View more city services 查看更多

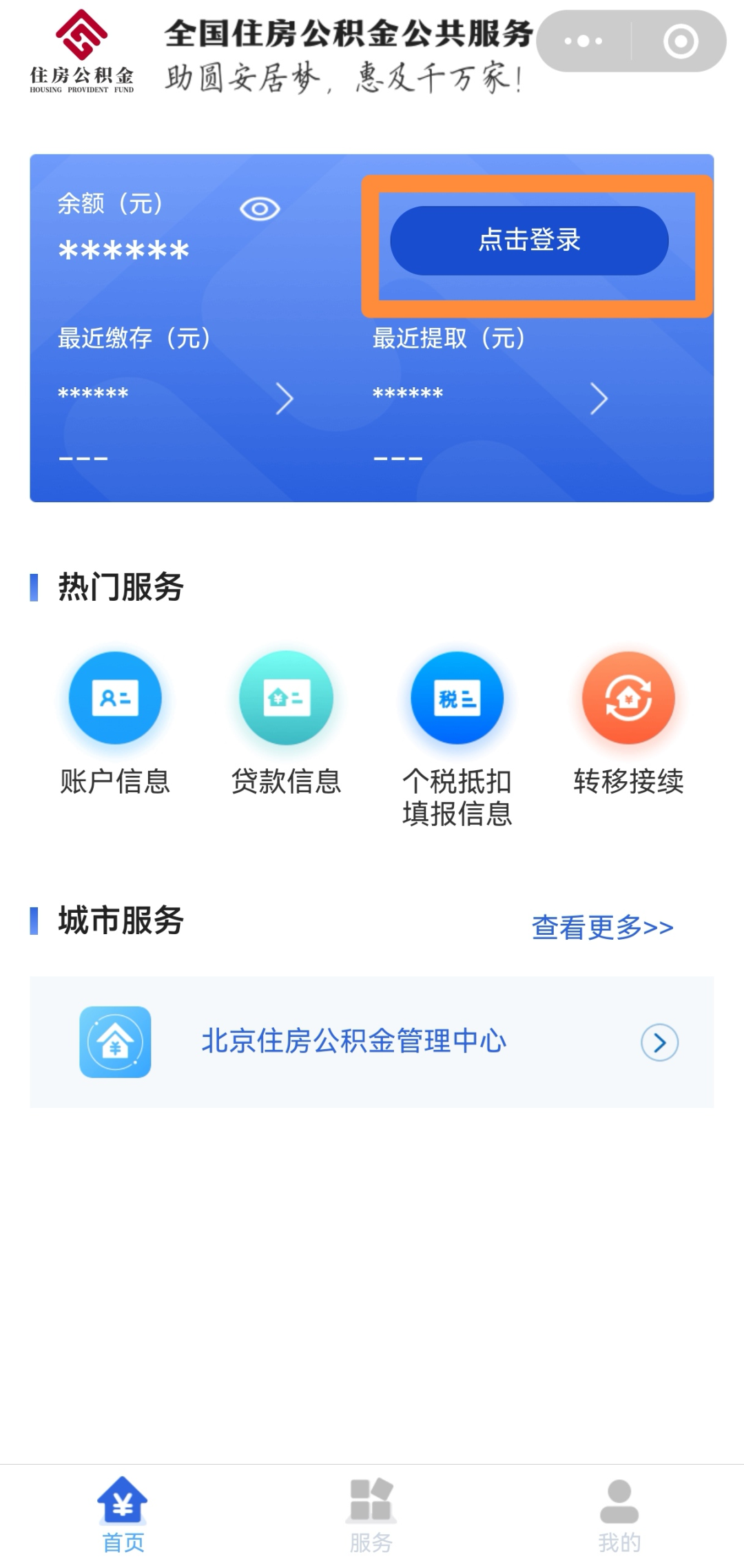[602, 927]
